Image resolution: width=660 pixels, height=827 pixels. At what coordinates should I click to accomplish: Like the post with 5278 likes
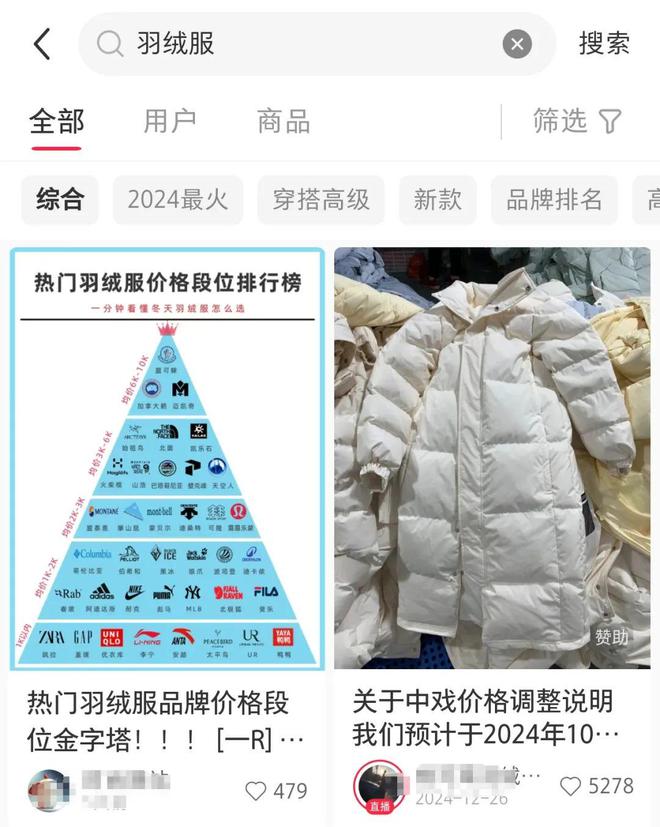tap(571, 786)
